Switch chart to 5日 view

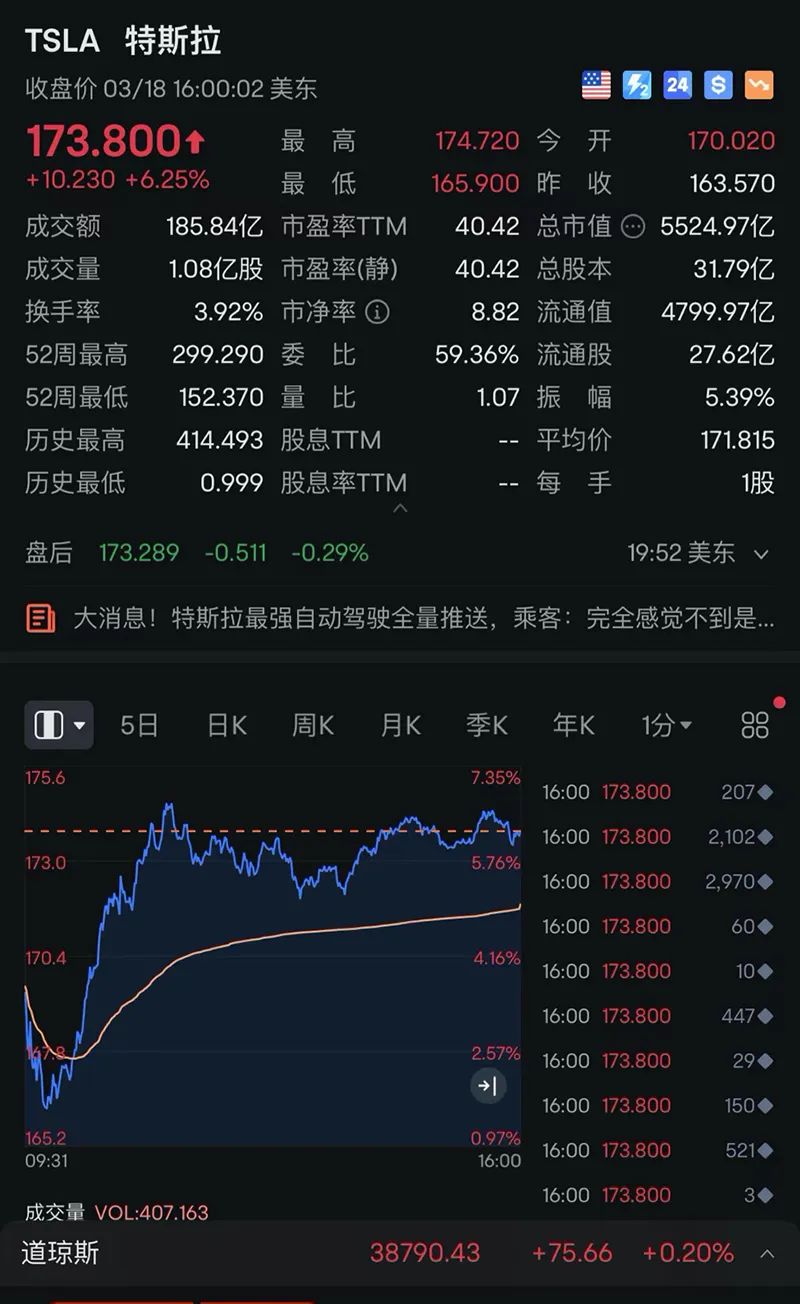(x=139, y=725)
